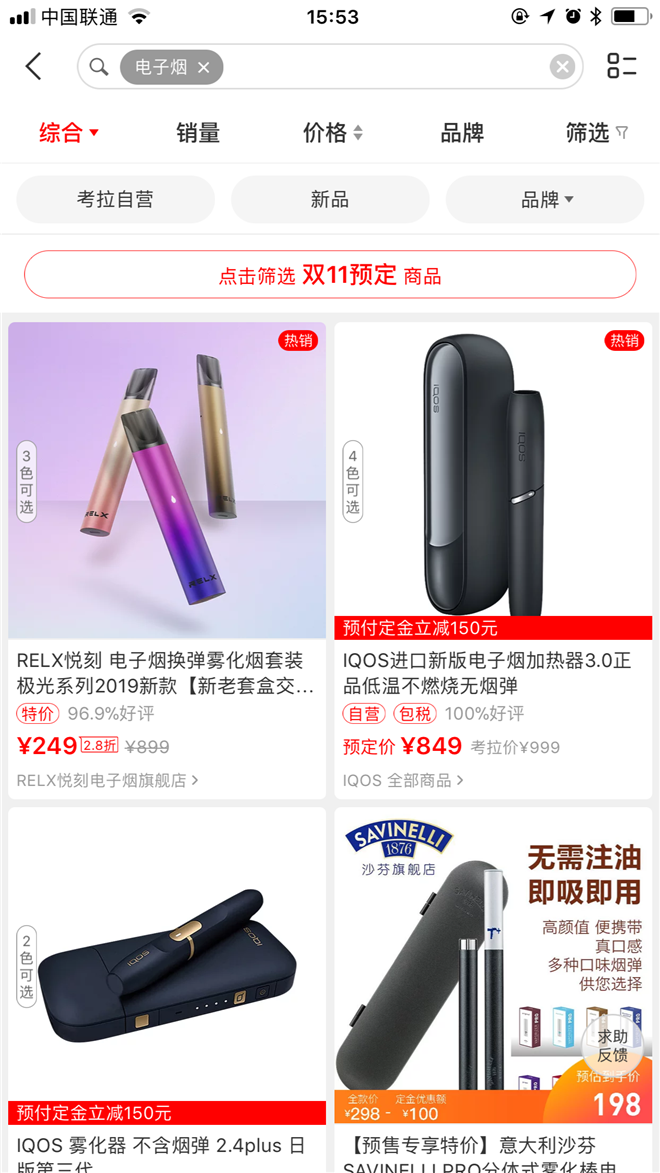Viewport: 660px width, 1173px height.
Task: Visit RELX悦刻电子烟旗舰店 store link
Action: click(x=107, y=780)
